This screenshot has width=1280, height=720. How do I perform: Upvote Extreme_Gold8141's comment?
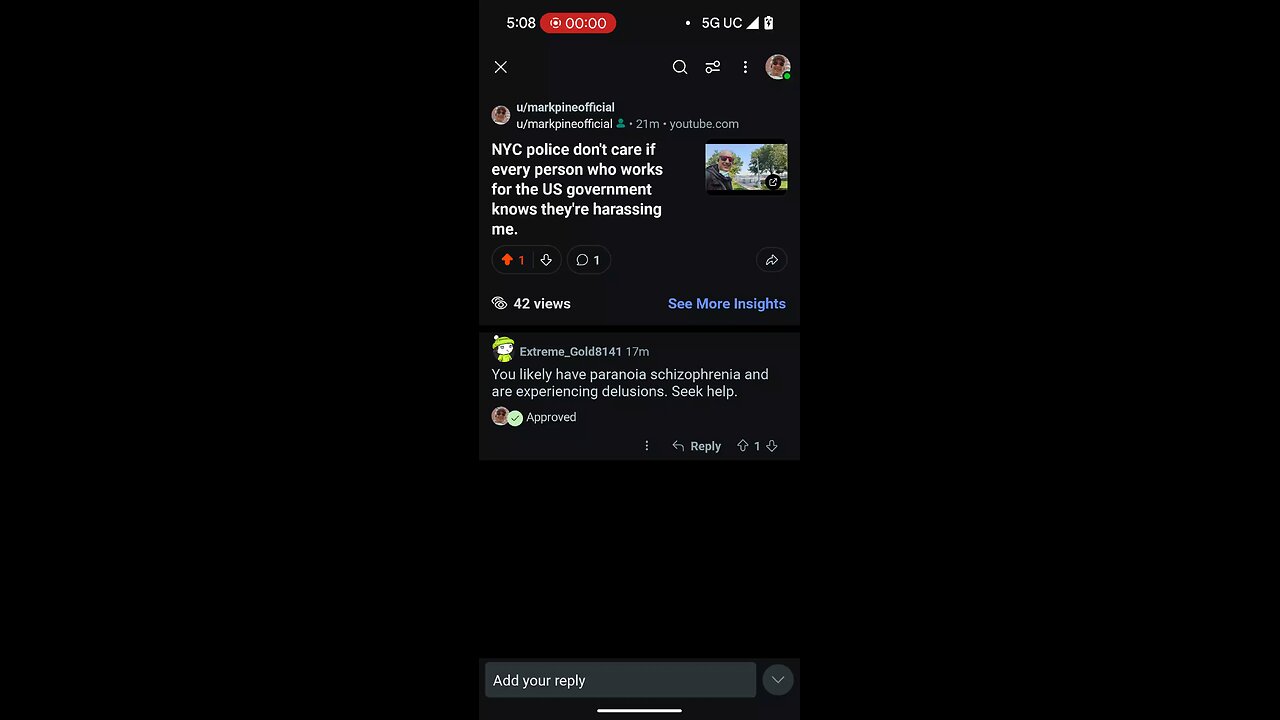(743, 446)
